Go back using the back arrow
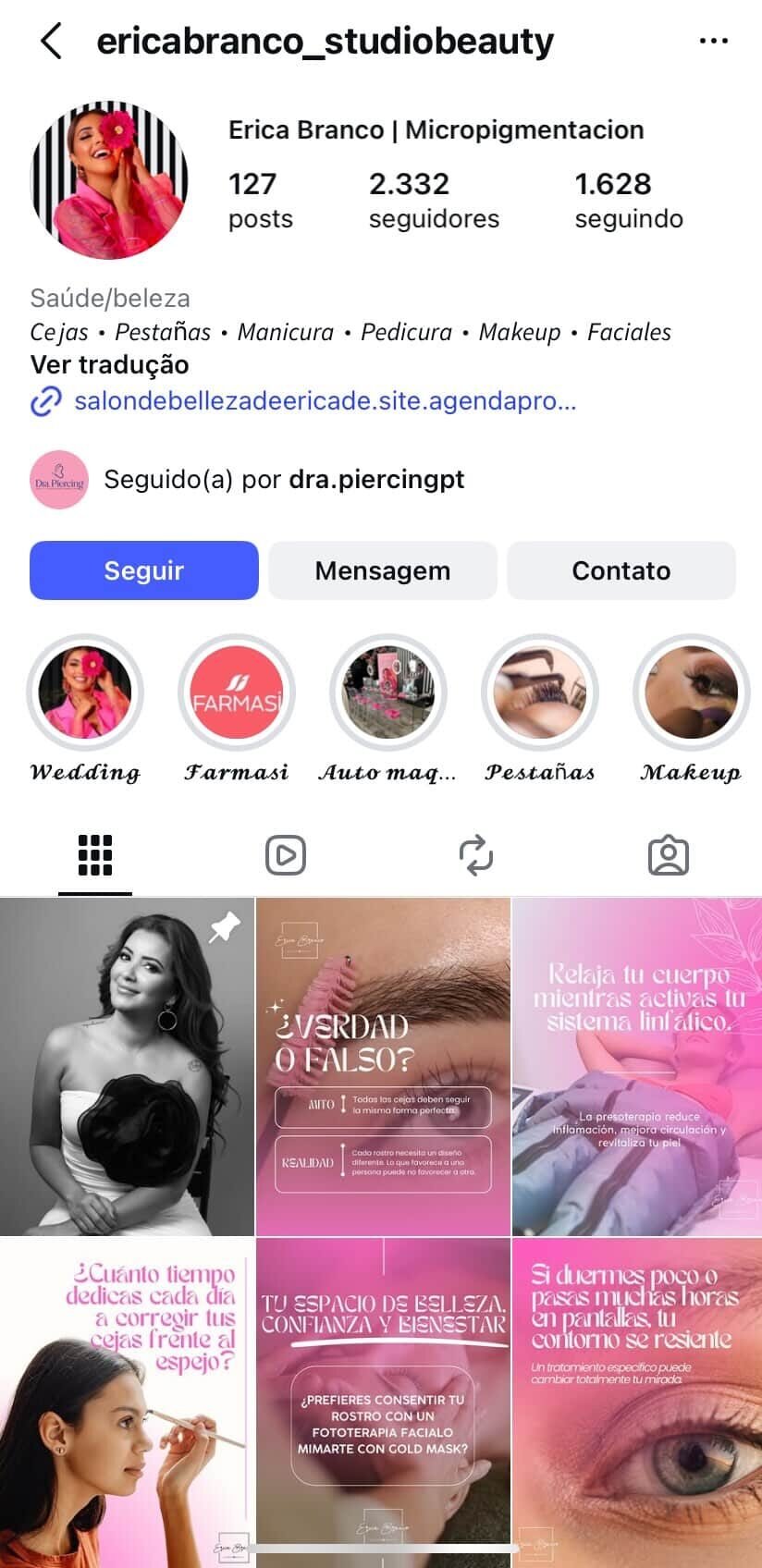 point(52,42)
